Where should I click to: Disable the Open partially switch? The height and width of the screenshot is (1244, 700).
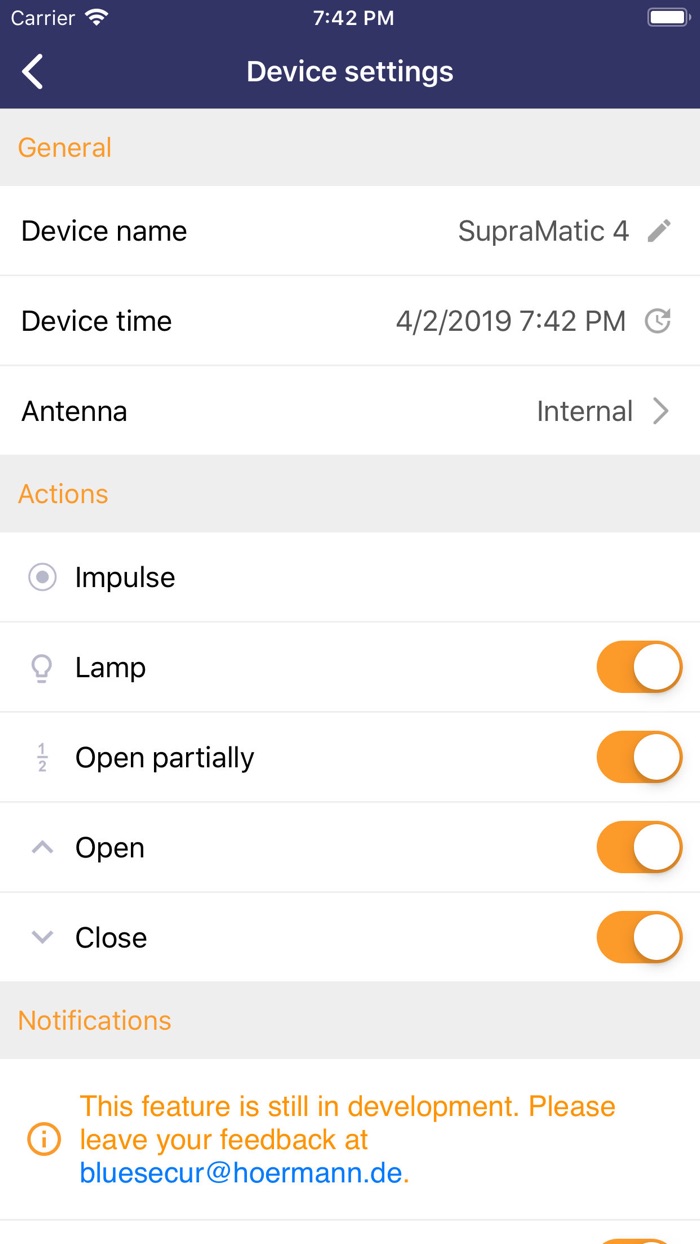(x=639, y=757)
